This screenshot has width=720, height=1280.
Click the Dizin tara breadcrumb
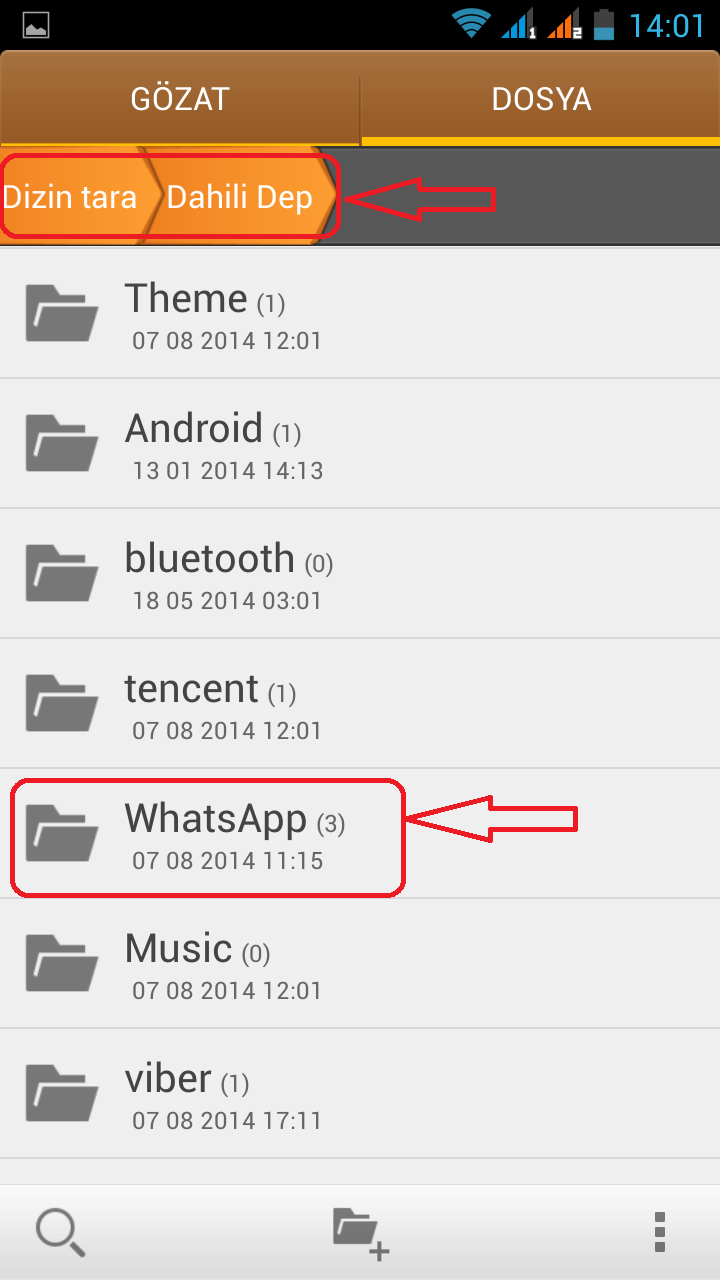pos(68,197)
